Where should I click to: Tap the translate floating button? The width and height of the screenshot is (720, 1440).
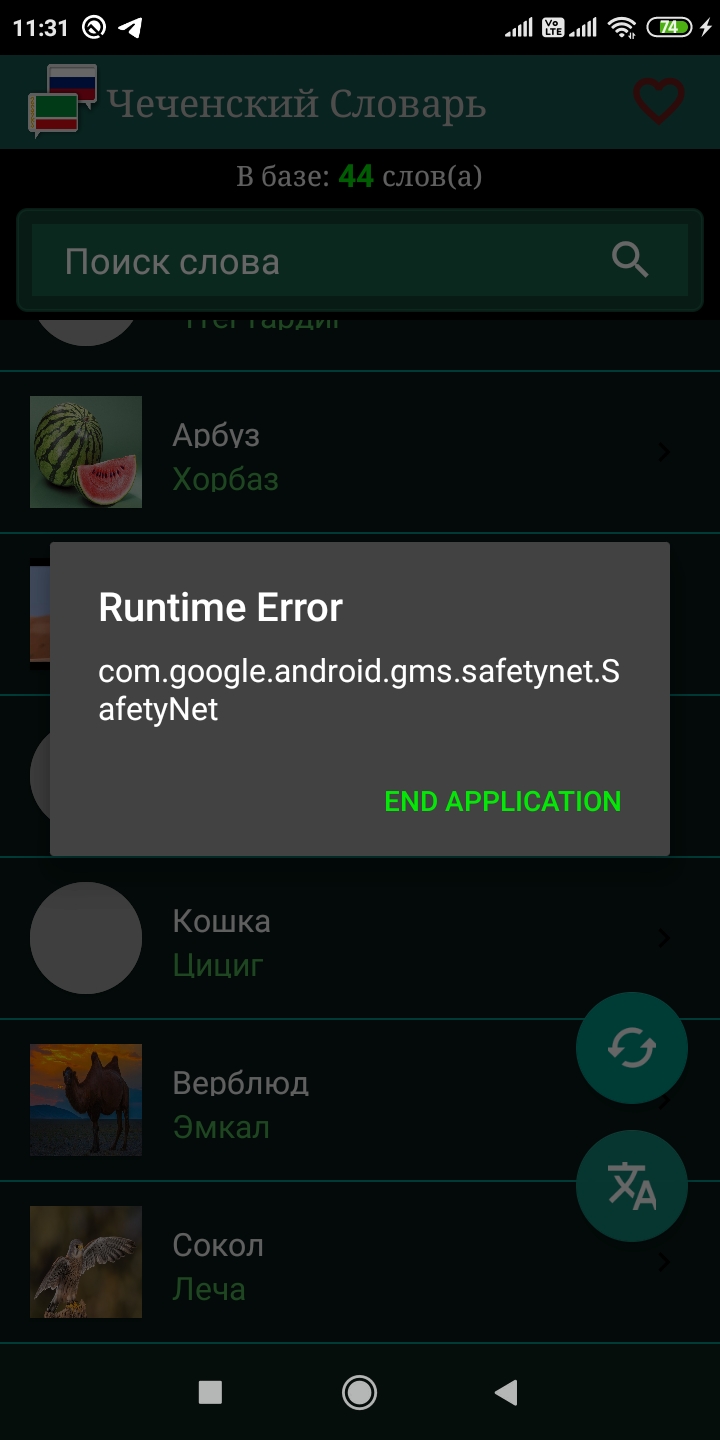point(632,1186)
